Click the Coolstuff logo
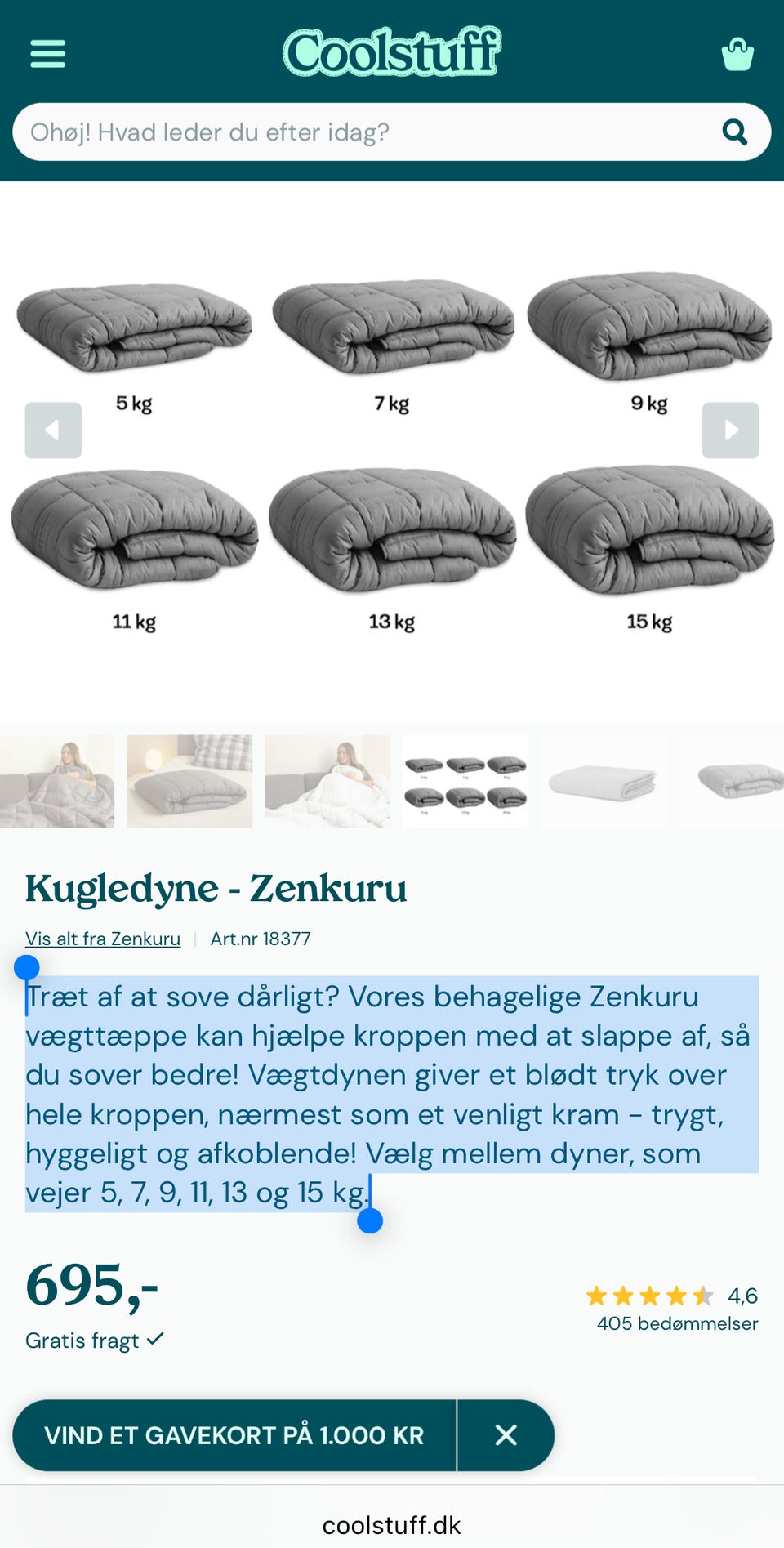Screen dimensions: 784x1548 391,51
